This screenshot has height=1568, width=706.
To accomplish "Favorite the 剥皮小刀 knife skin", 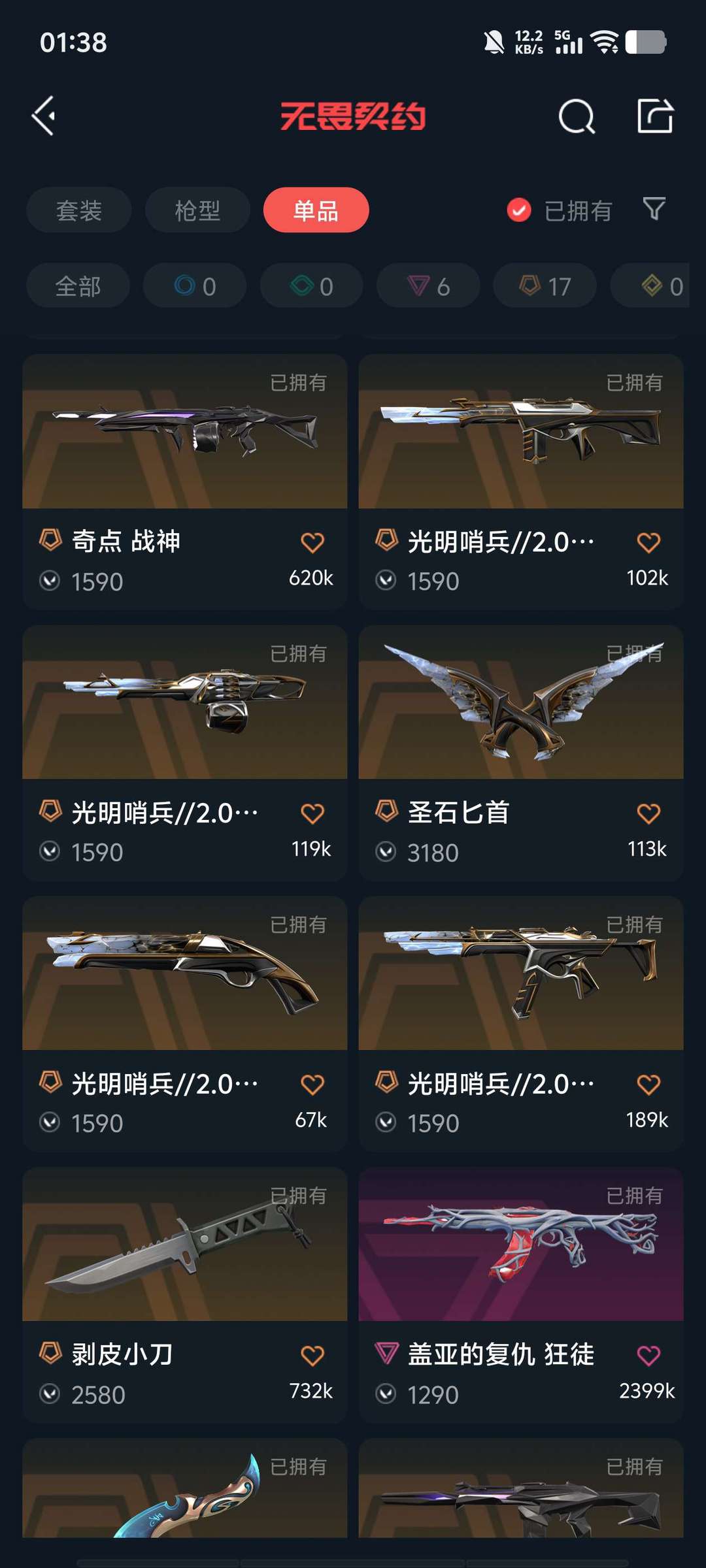I will [x=314, y=1353].
